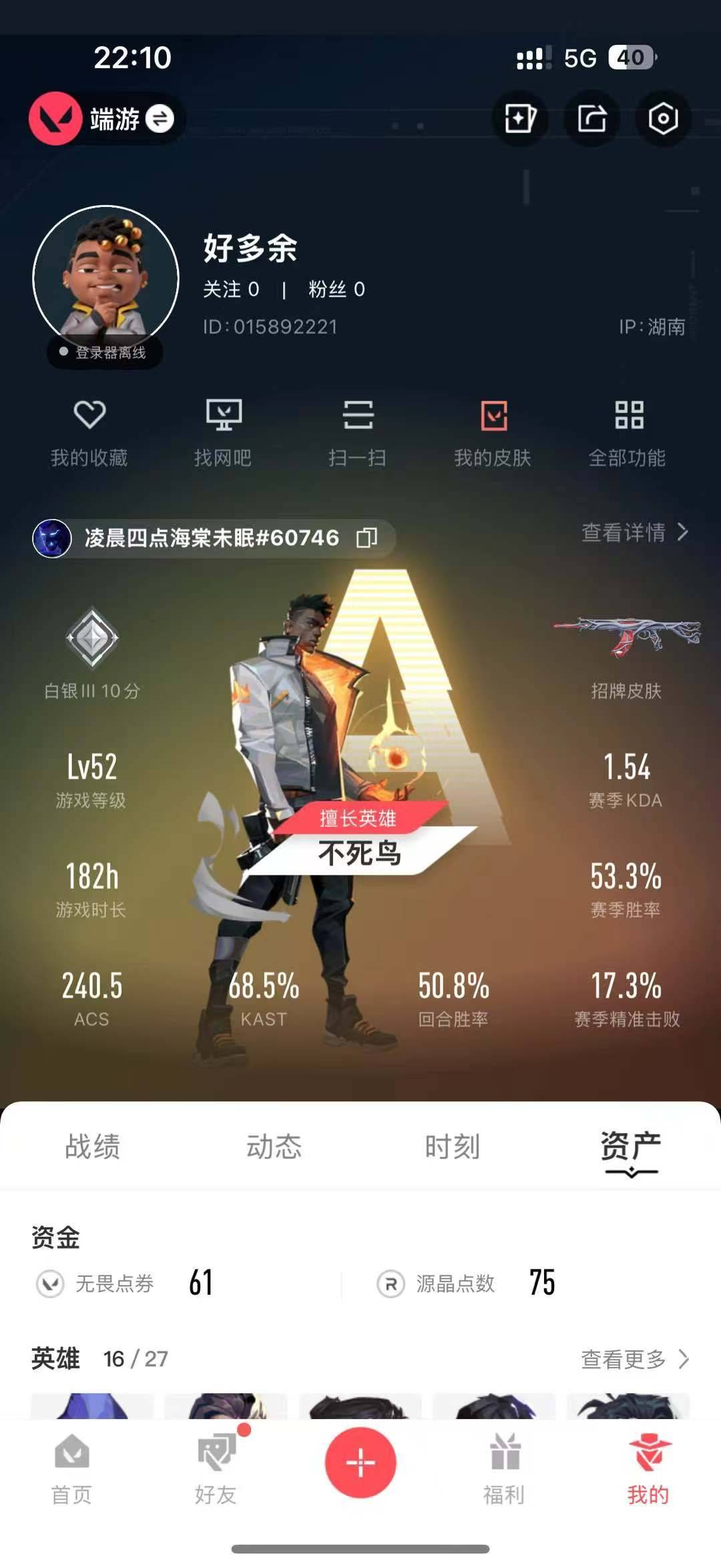Switch game mode via the 端游 toggle
This screenshot has width=721, height=1568.
click(159, 119)
